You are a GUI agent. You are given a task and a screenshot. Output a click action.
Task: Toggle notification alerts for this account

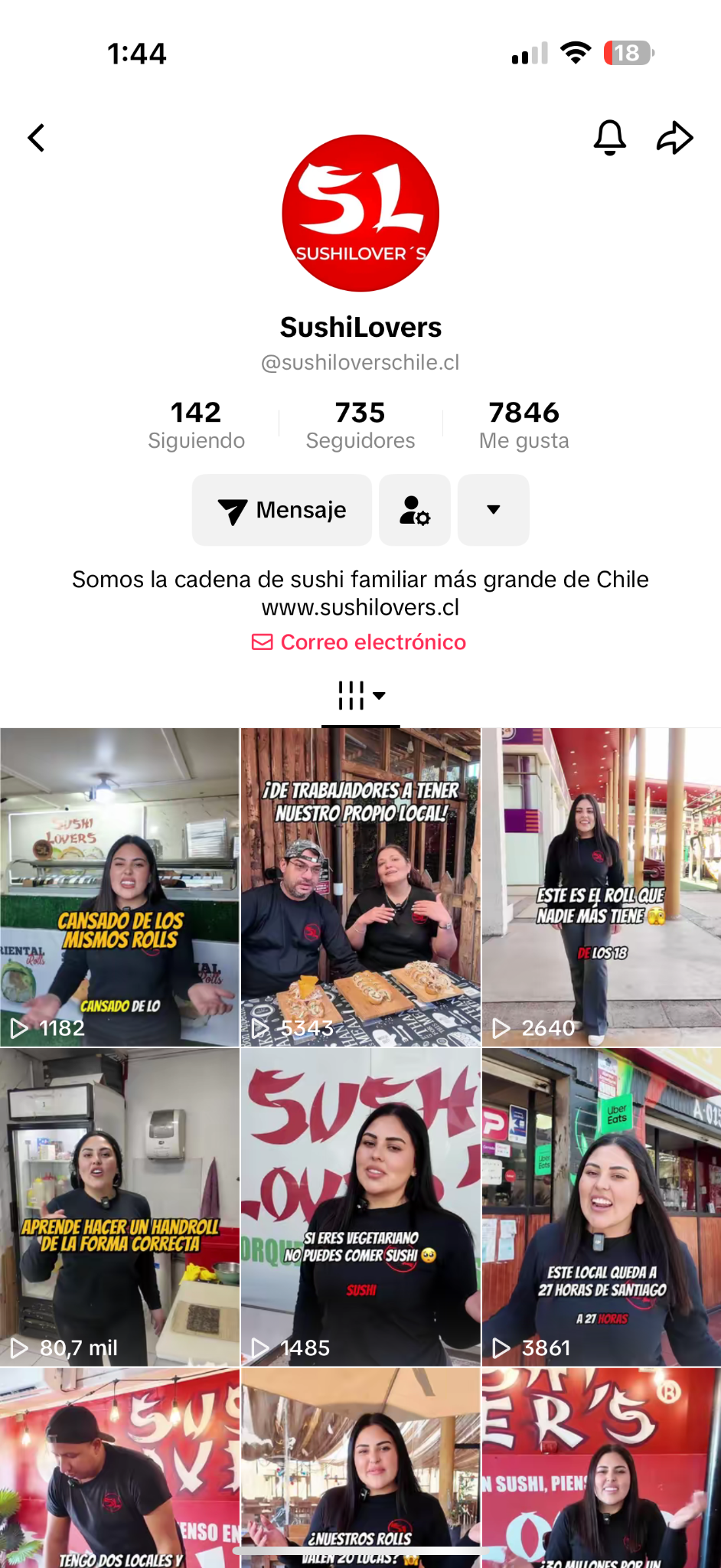[608, 138]
